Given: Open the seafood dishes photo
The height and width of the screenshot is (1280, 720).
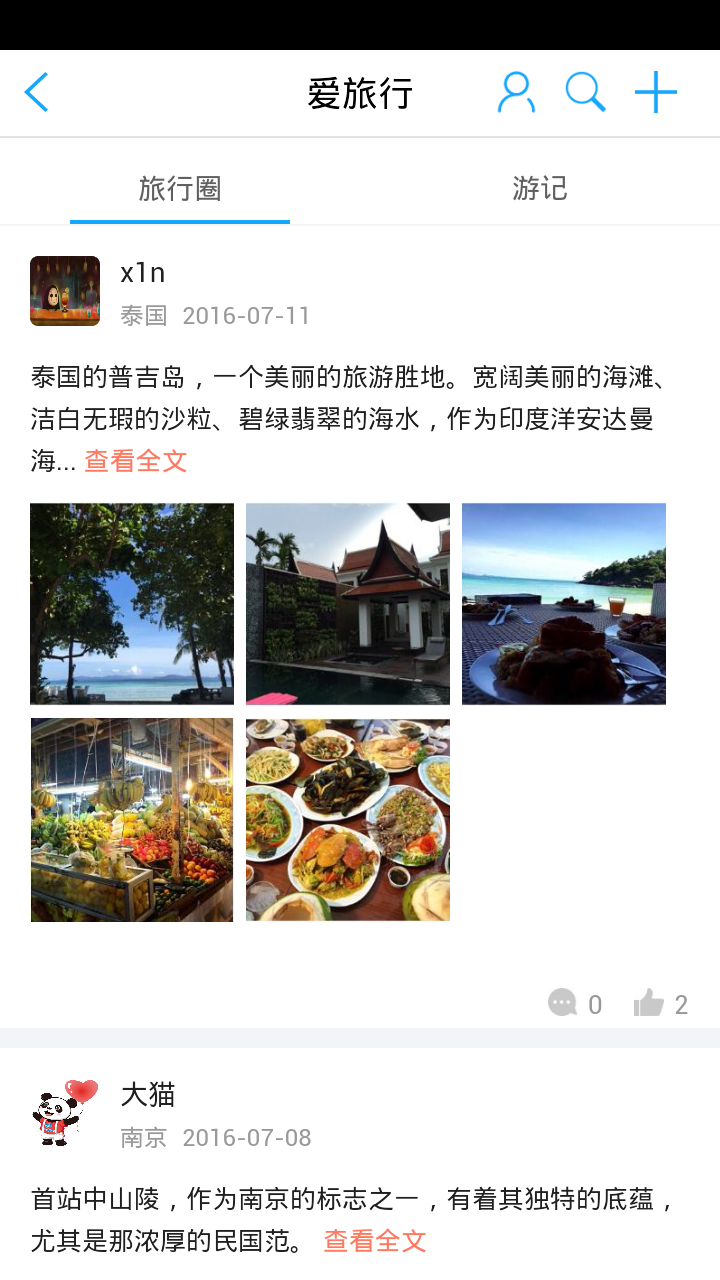Looking at the screenshot, I should (347, 818).
